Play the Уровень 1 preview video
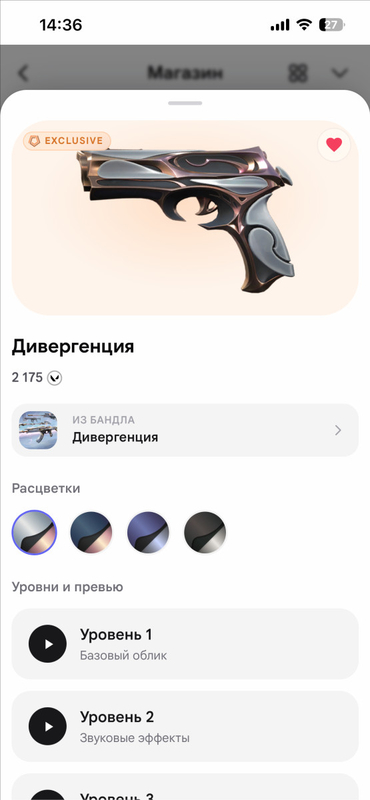The height and width of the screenshot is (800, 370). [x=47, y=644]
